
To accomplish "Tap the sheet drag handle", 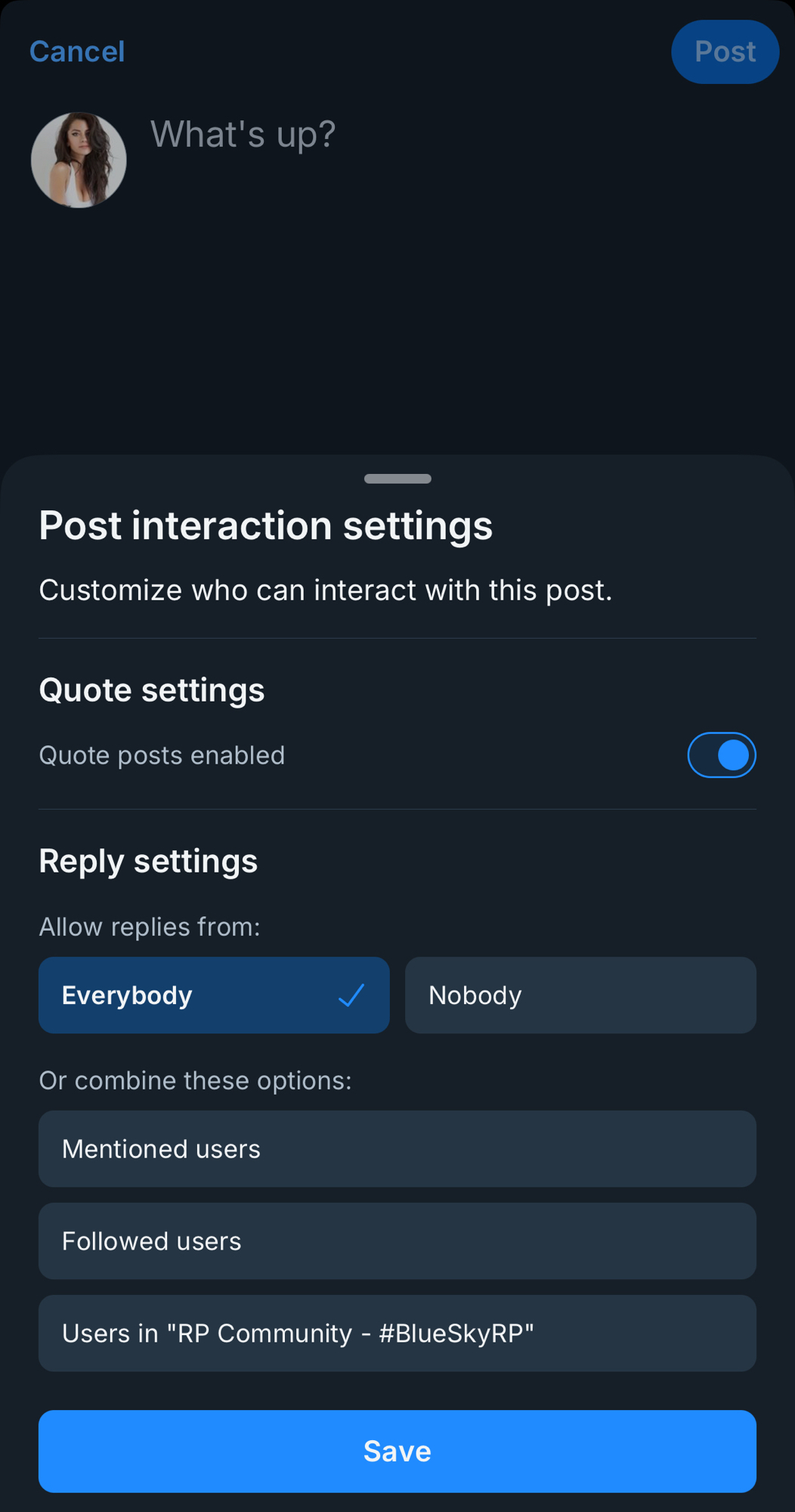I will coord(397,479).
